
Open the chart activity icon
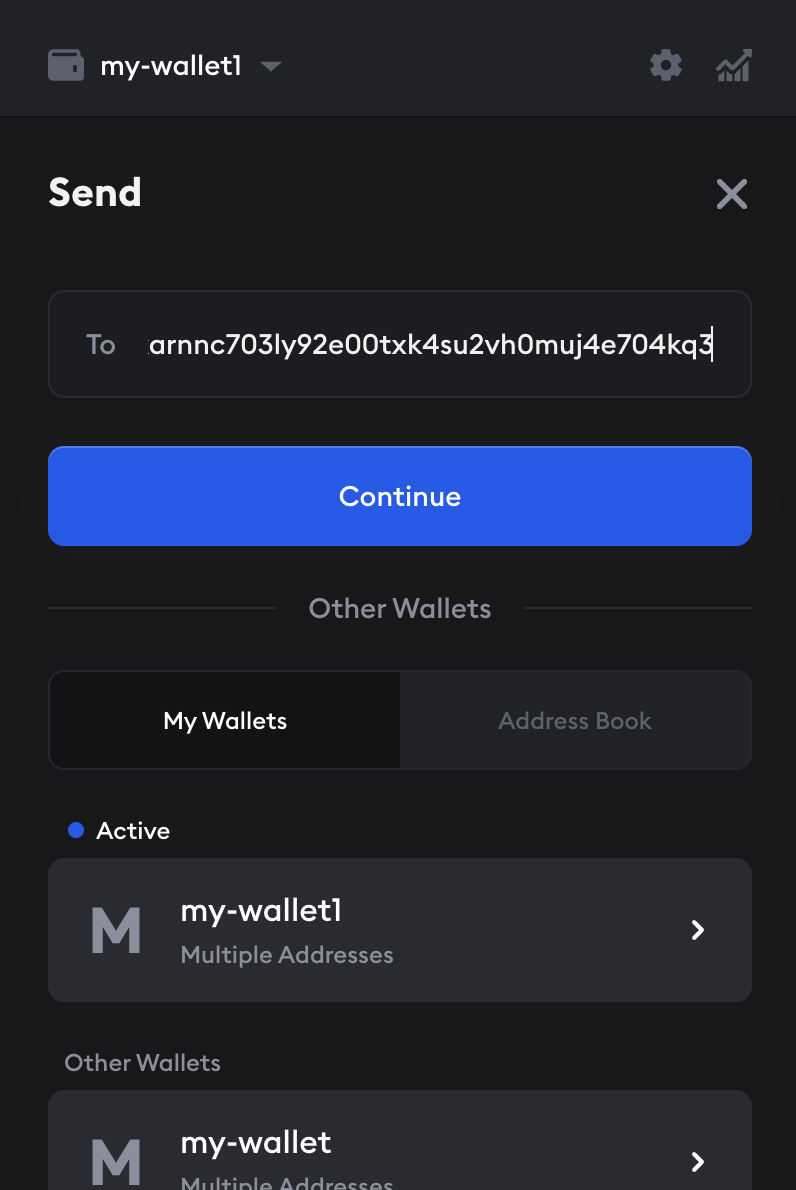coord(733,67)
